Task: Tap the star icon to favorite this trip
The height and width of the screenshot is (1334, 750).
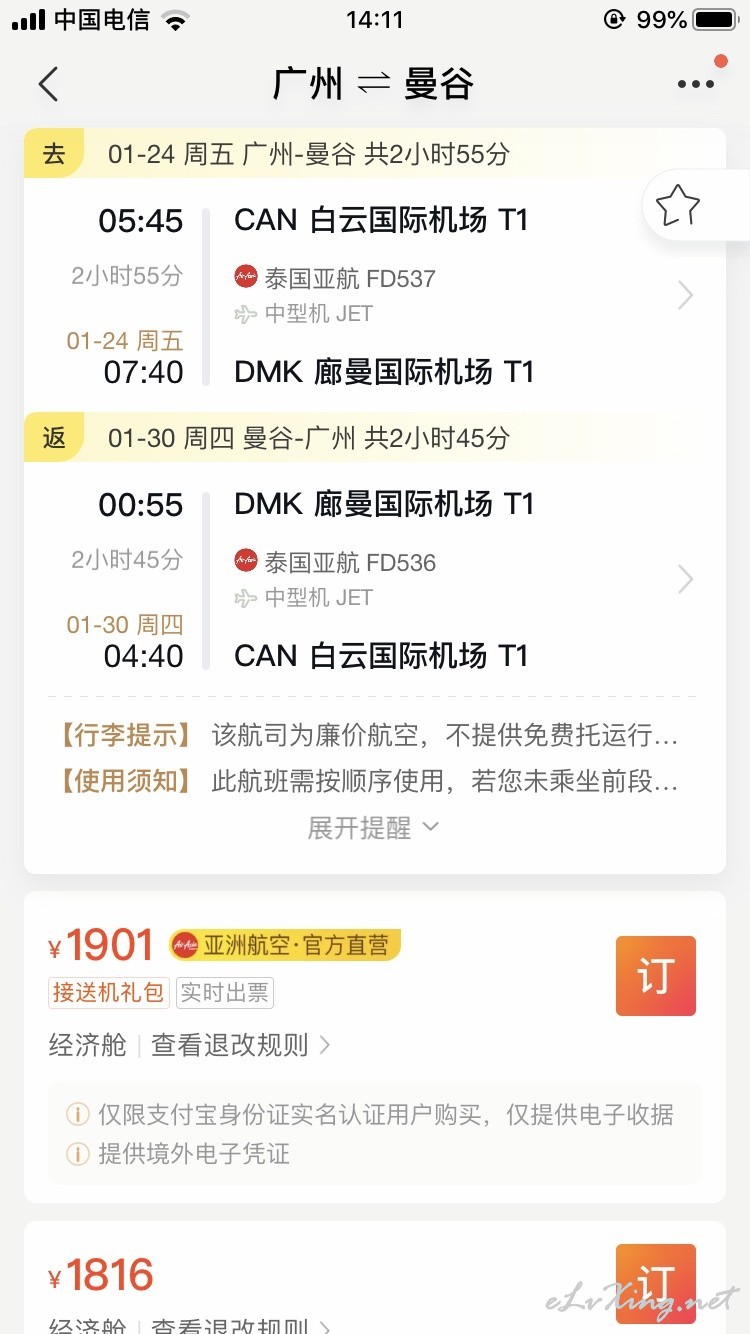Action: coord(677,205)
